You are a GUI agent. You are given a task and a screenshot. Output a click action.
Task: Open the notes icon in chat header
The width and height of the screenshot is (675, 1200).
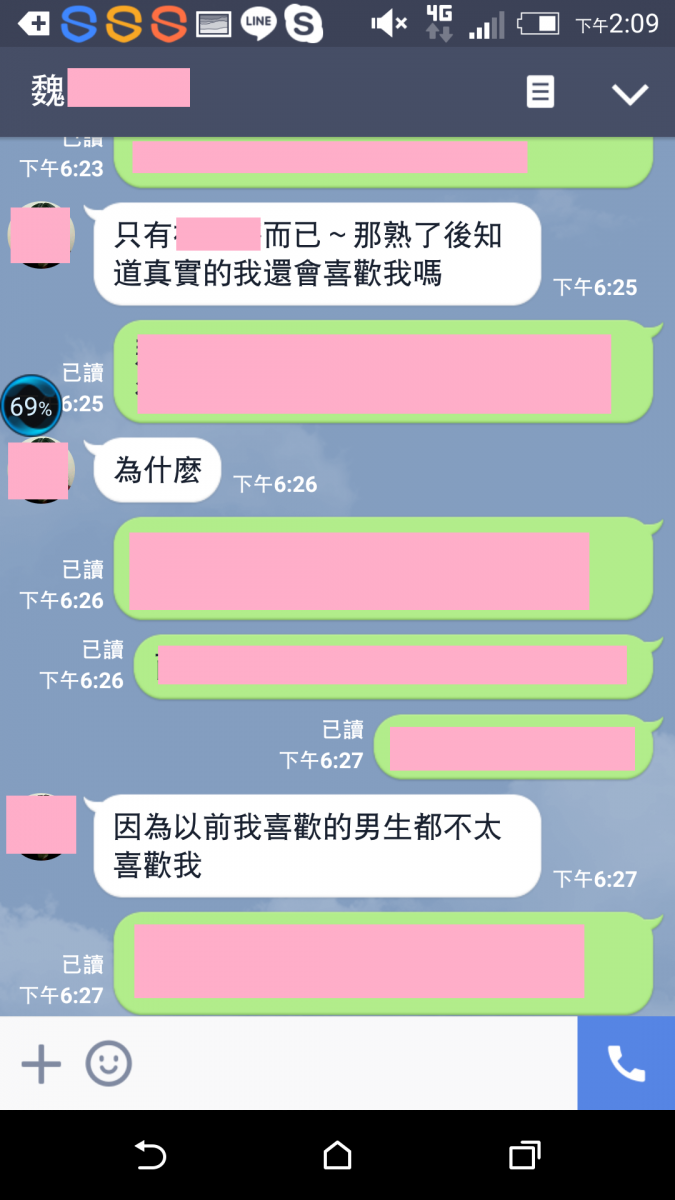[x=540, y=92]
